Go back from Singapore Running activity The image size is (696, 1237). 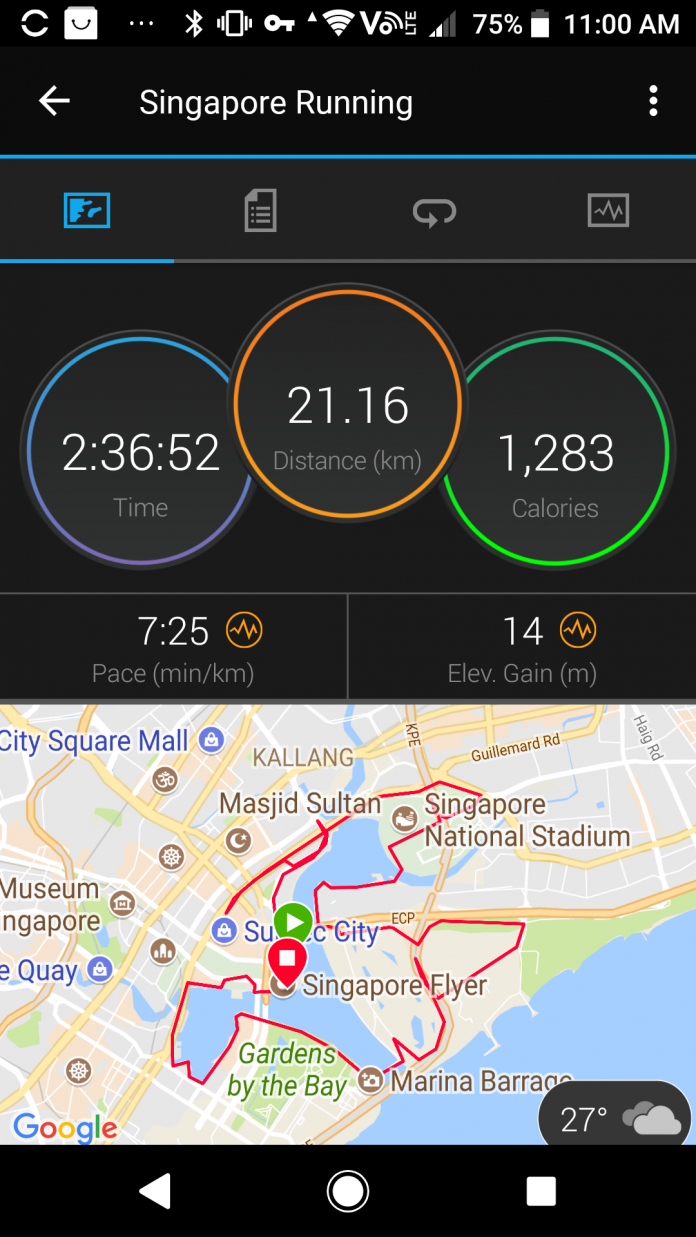pos(54,101)
